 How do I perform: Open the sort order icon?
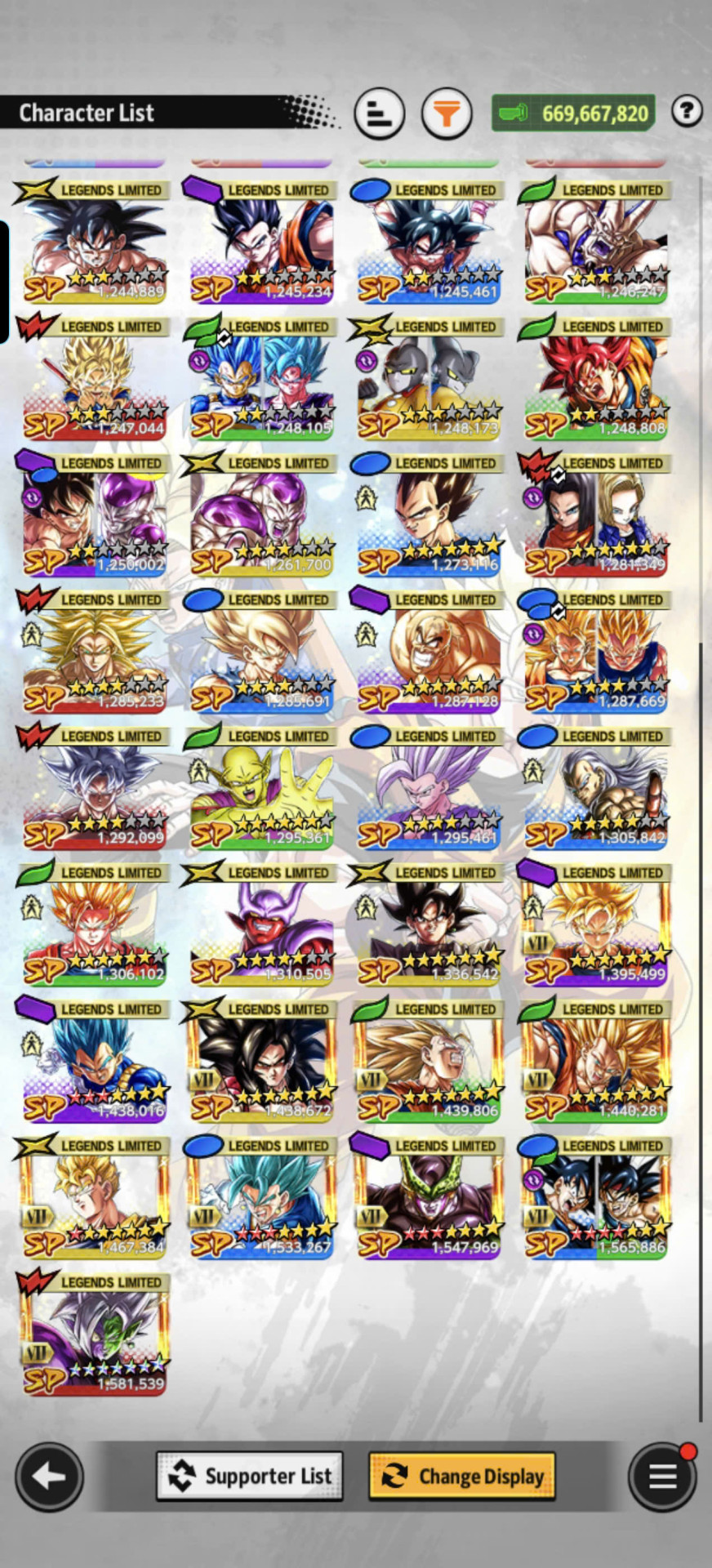(380, 114)
